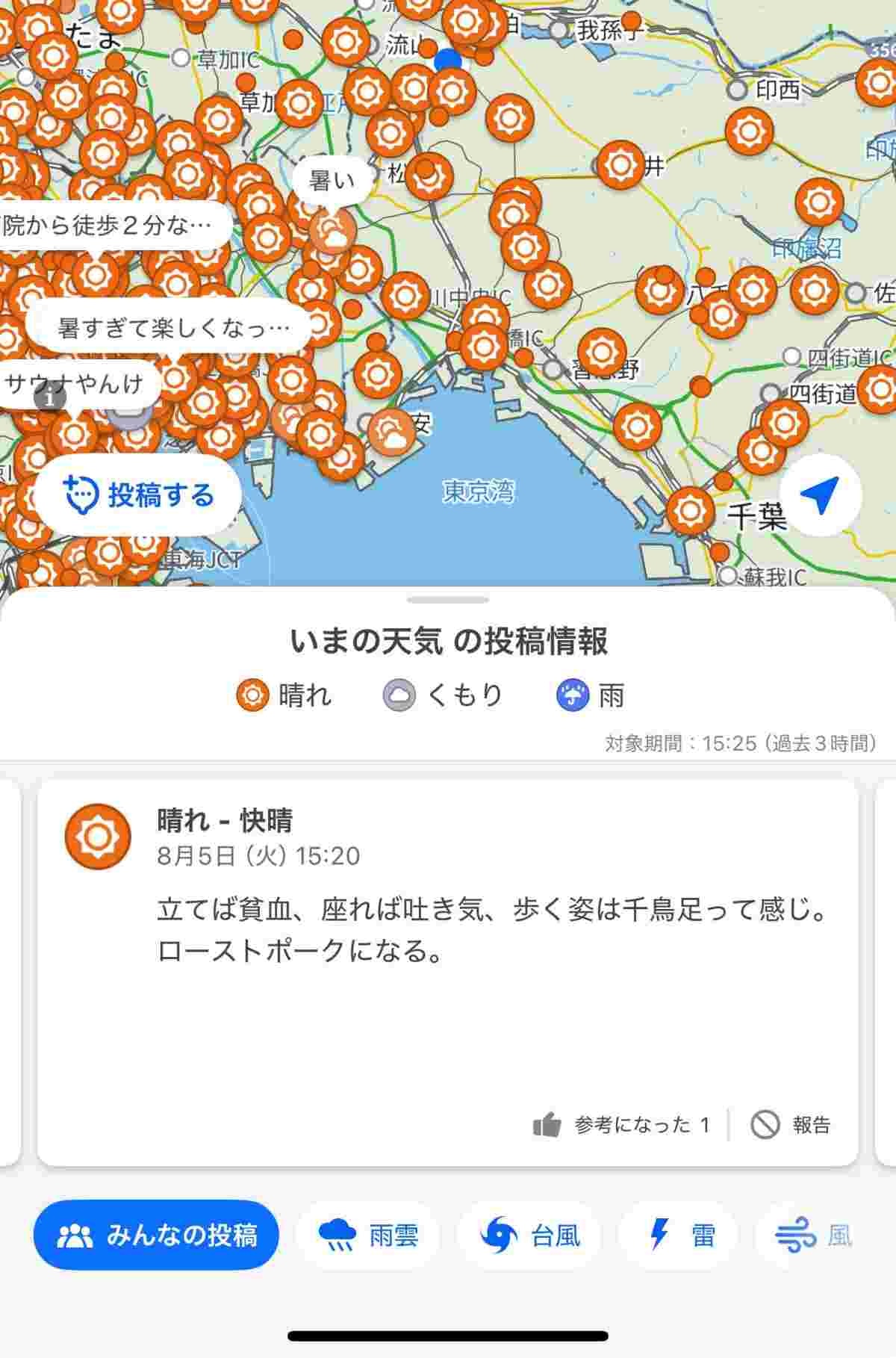Viewport: 896px width, 1358px height.
Task: Open the 暑い post bubble on map
Action: point(331,181)
